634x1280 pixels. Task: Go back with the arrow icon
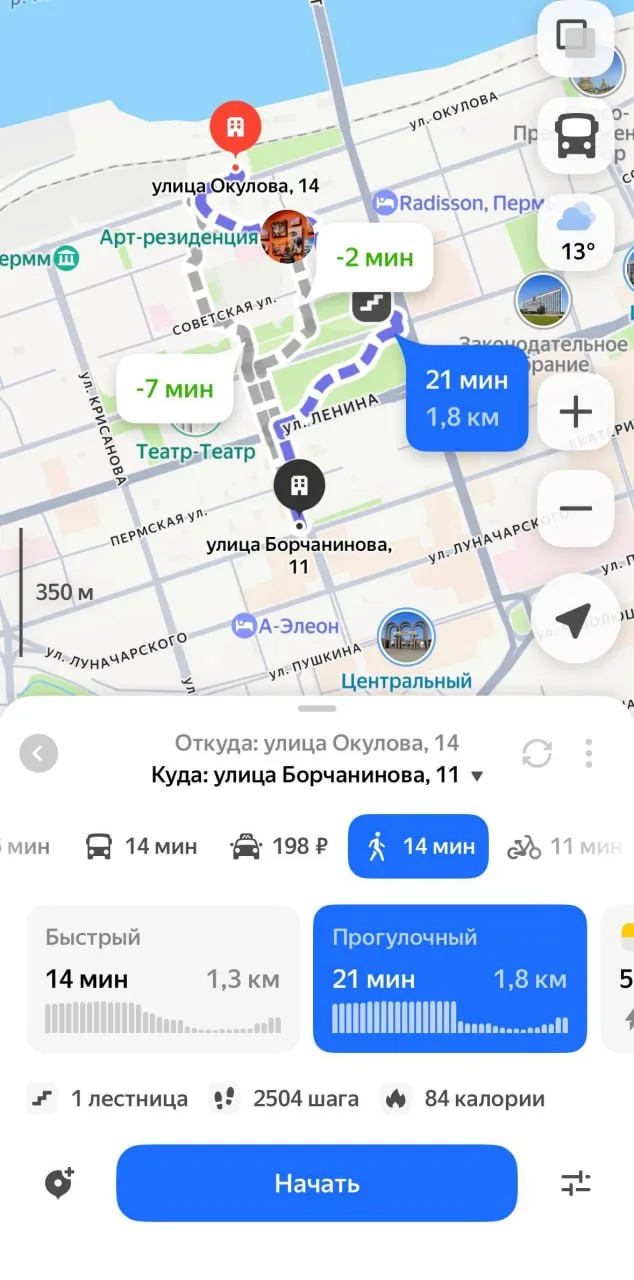tap(39, 753)
